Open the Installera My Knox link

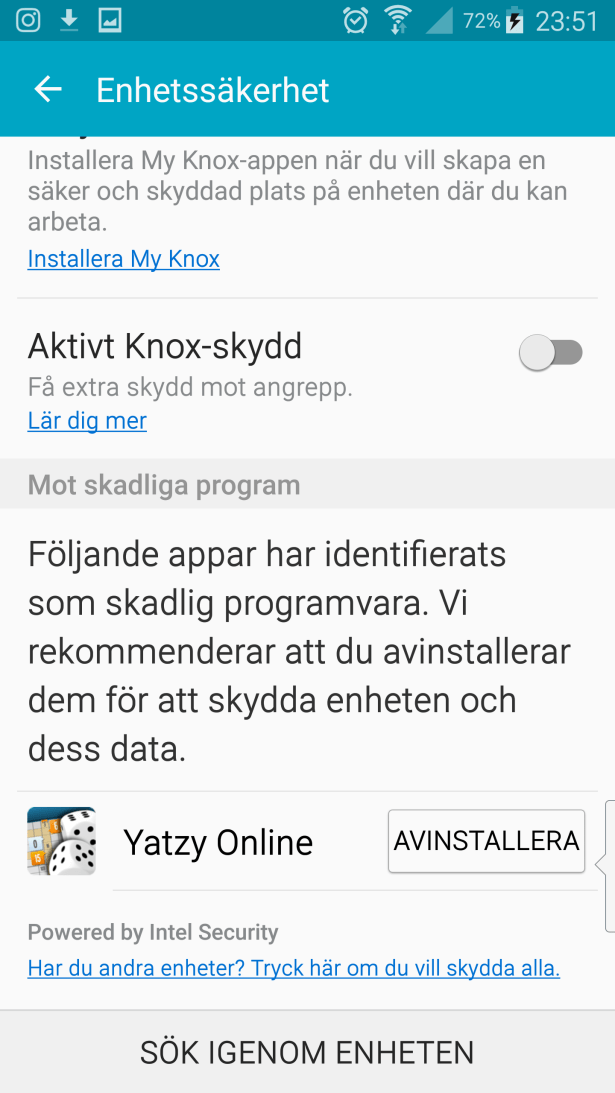click(123, 259)
